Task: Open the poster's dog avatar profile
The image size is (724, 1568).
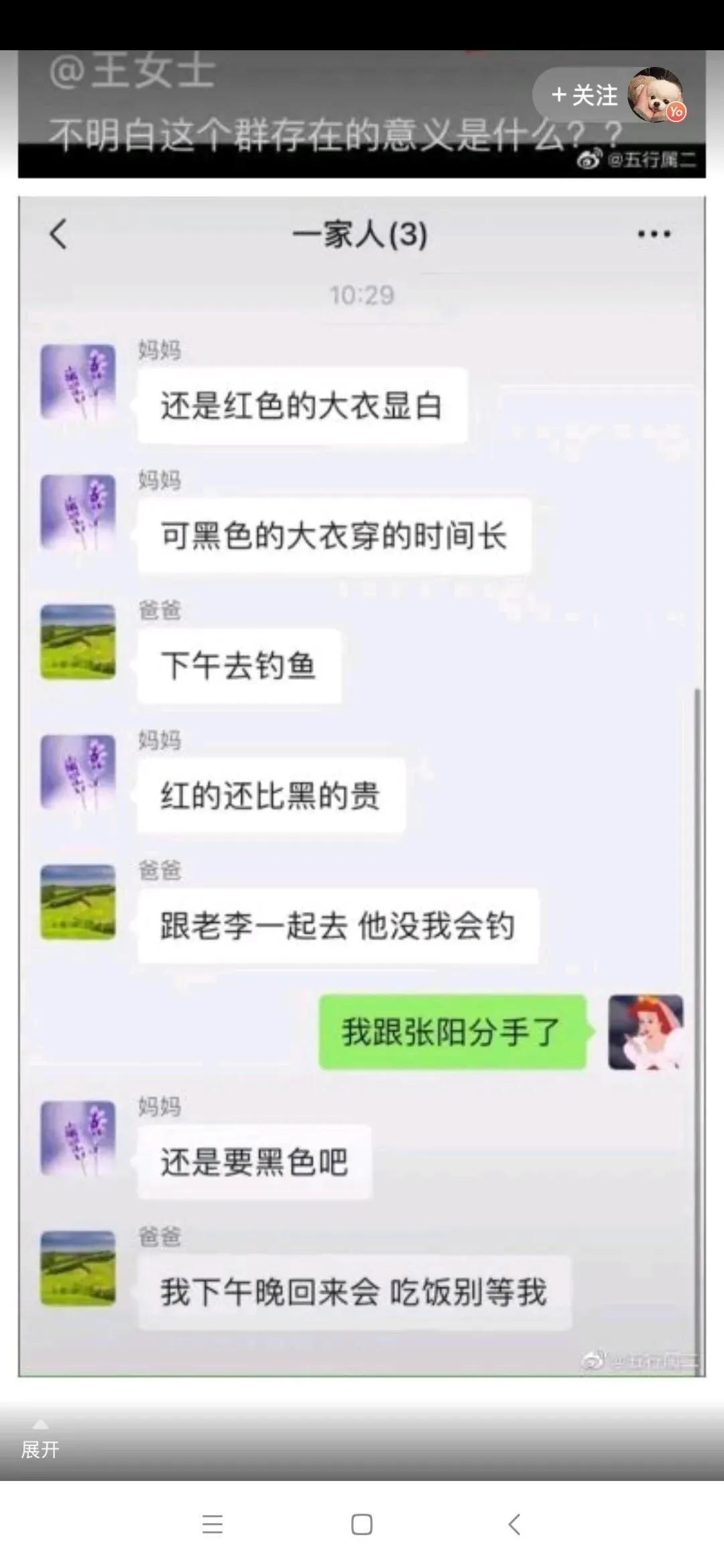Action: click(655, 95)
